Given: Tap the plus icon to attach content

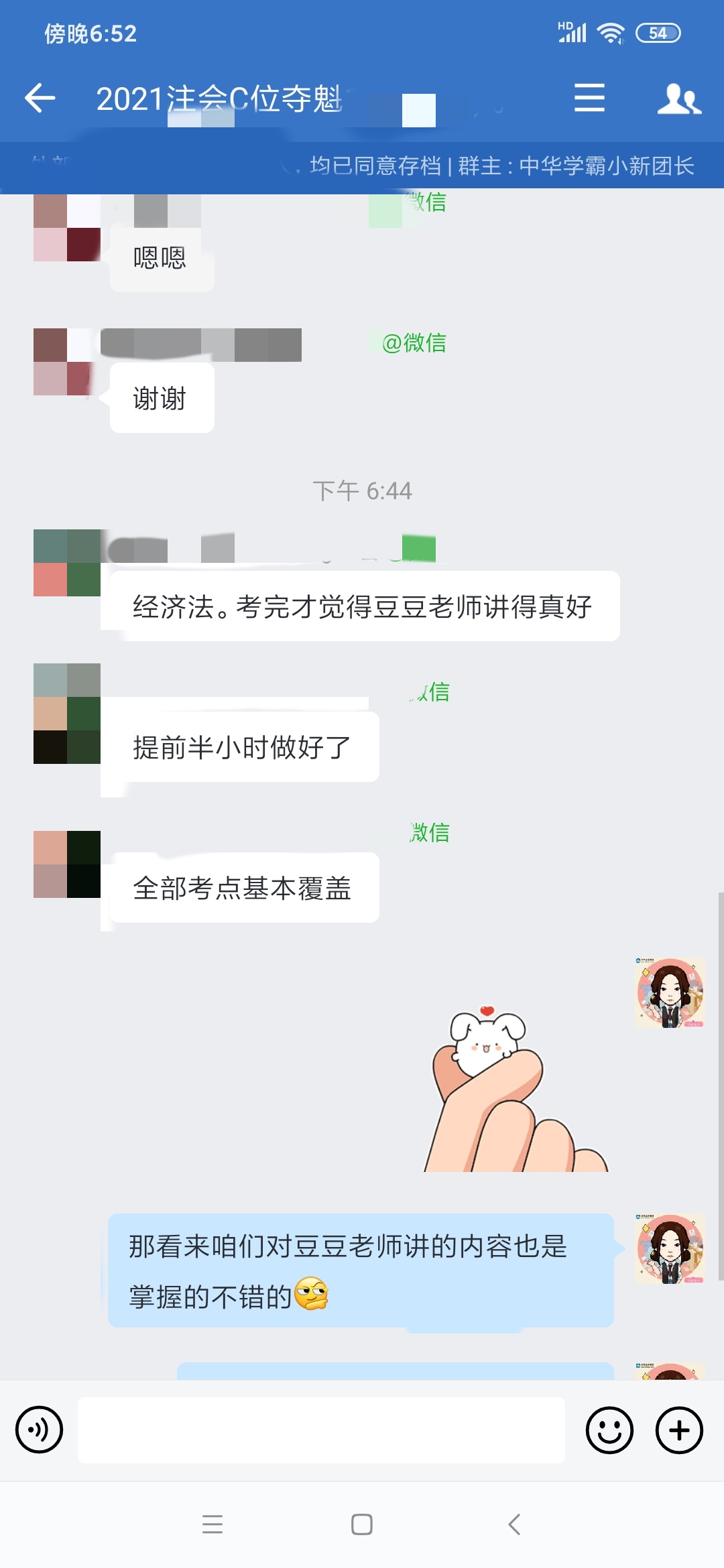Looking at the screenshot, I should [x=680, y=1432].
